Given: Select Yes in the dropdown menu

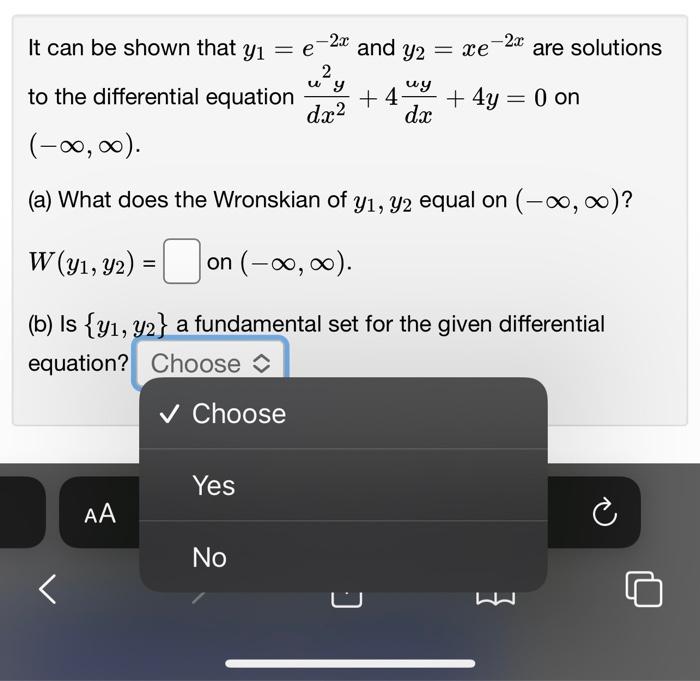Looking at the screenshot, I should pos(214,486).
